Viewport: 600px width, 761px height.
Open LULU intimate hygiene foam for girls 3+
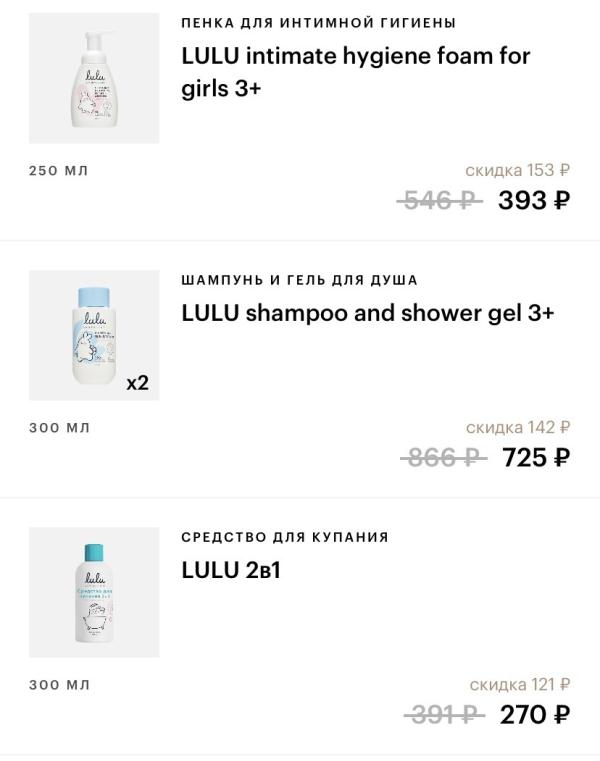355,72
